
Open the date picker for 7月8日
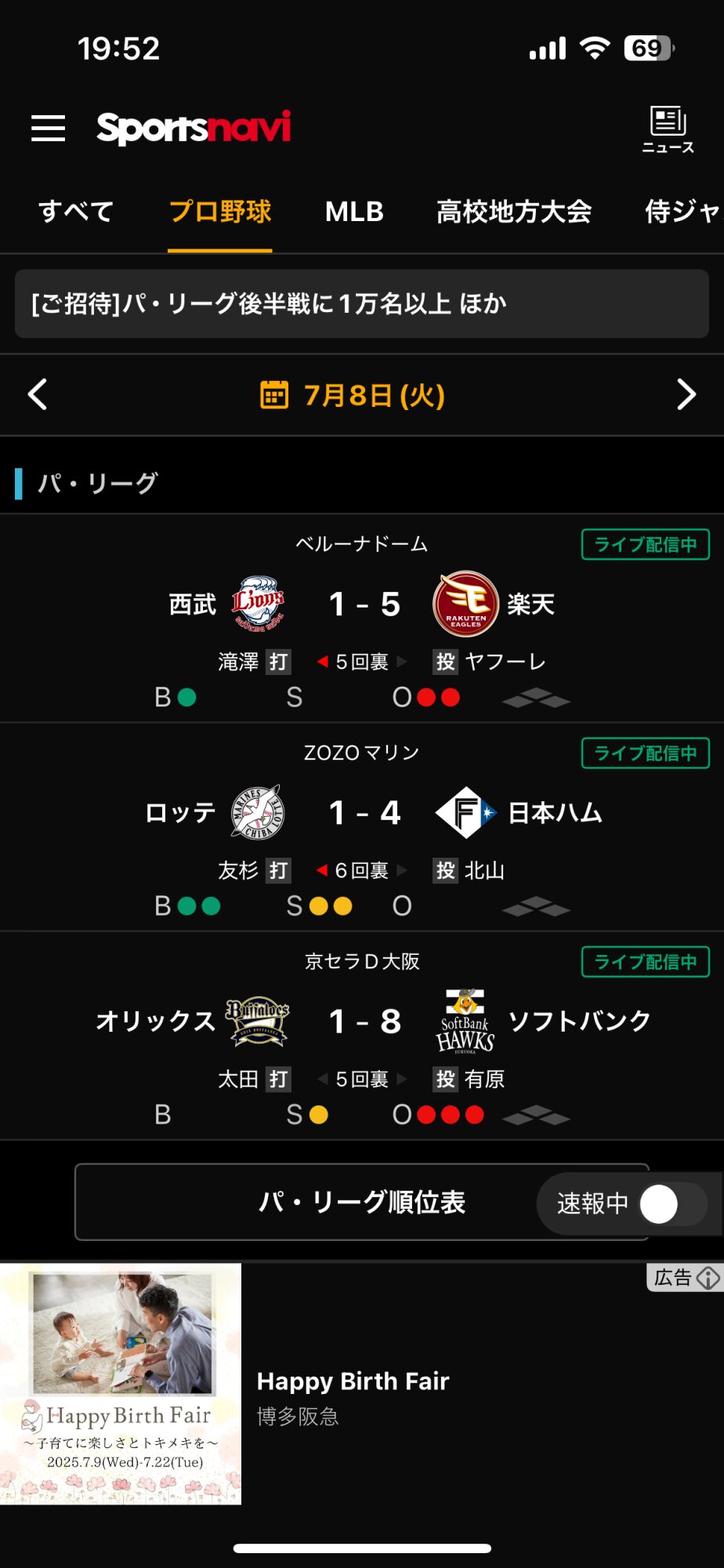(353, 395)
